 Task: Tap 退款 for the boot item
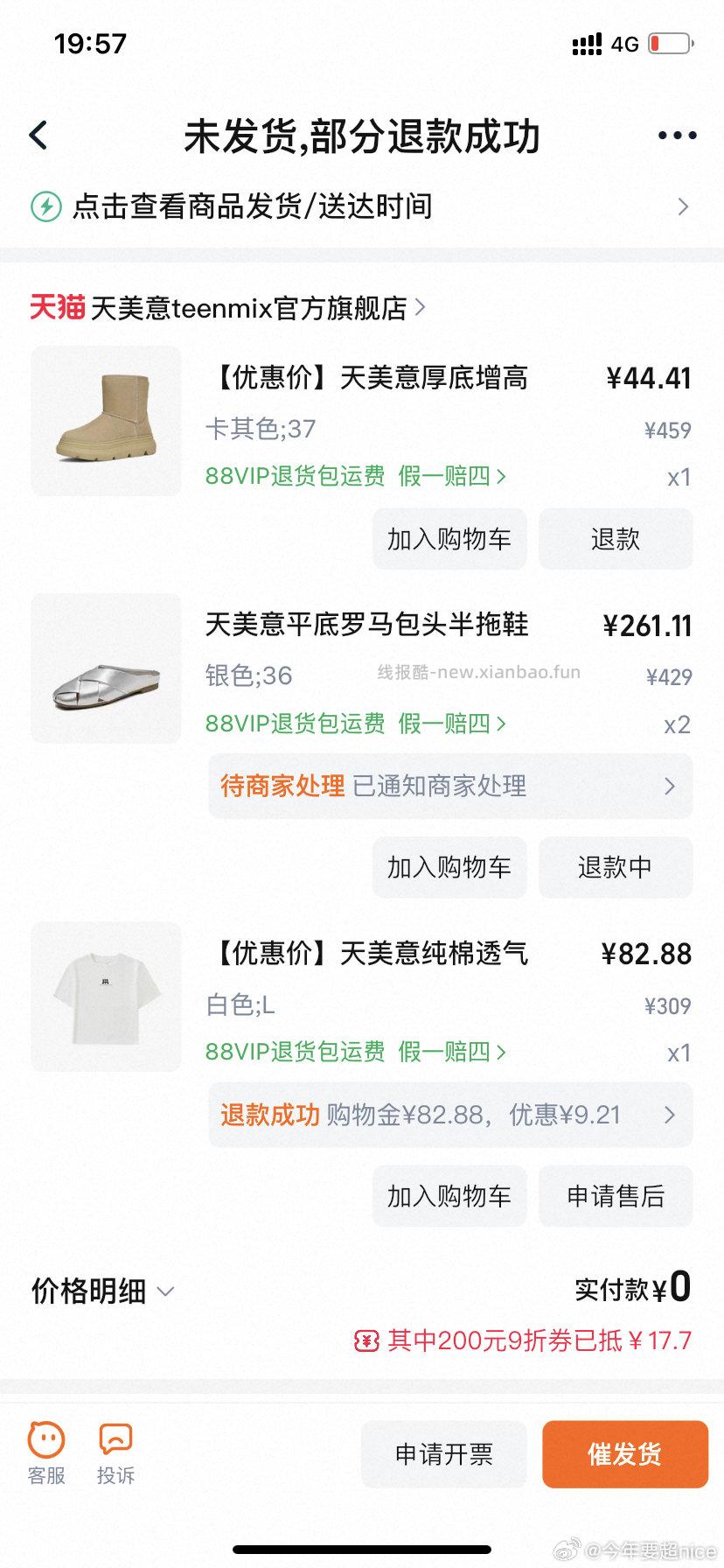(616, 539)
